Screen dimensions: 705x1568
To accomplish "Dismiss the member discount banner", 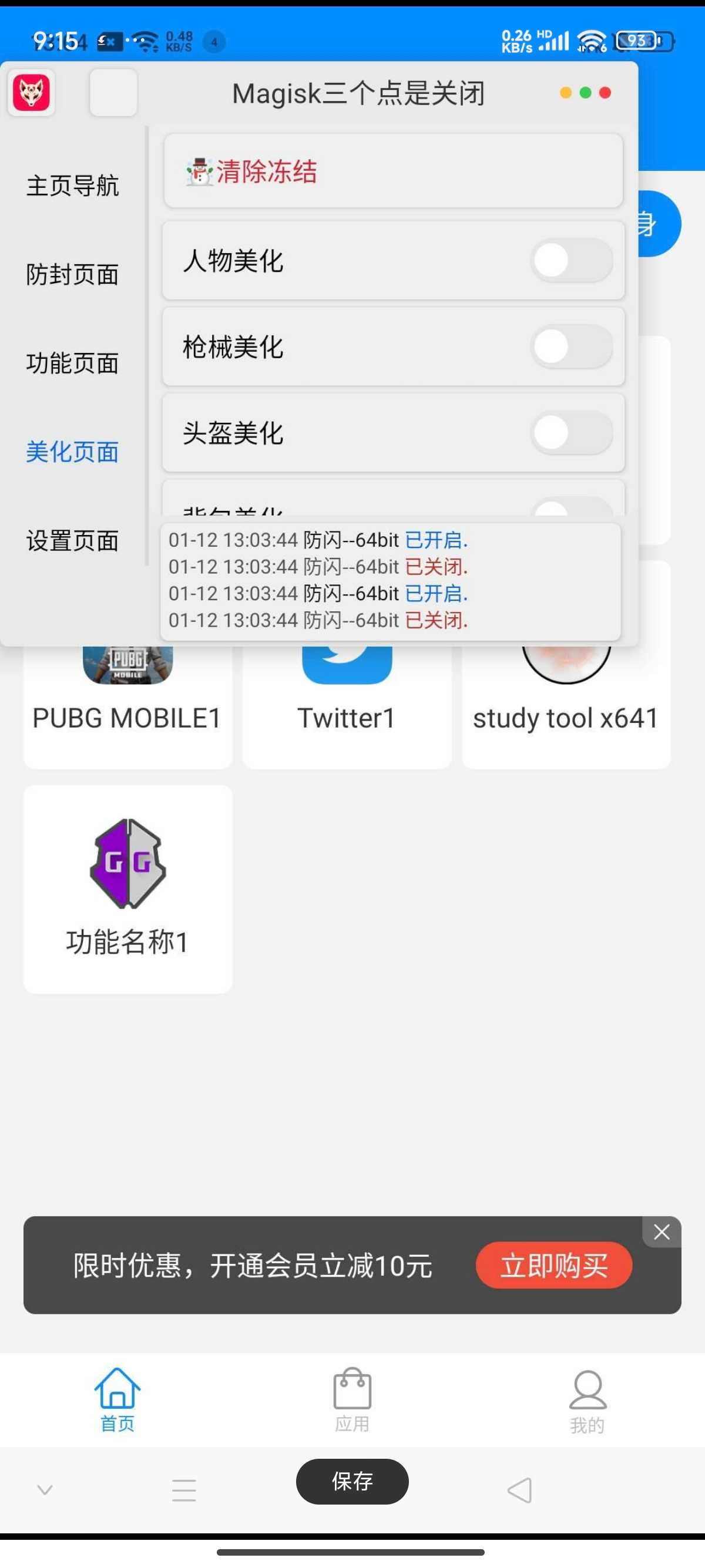I will point(661,1232).
